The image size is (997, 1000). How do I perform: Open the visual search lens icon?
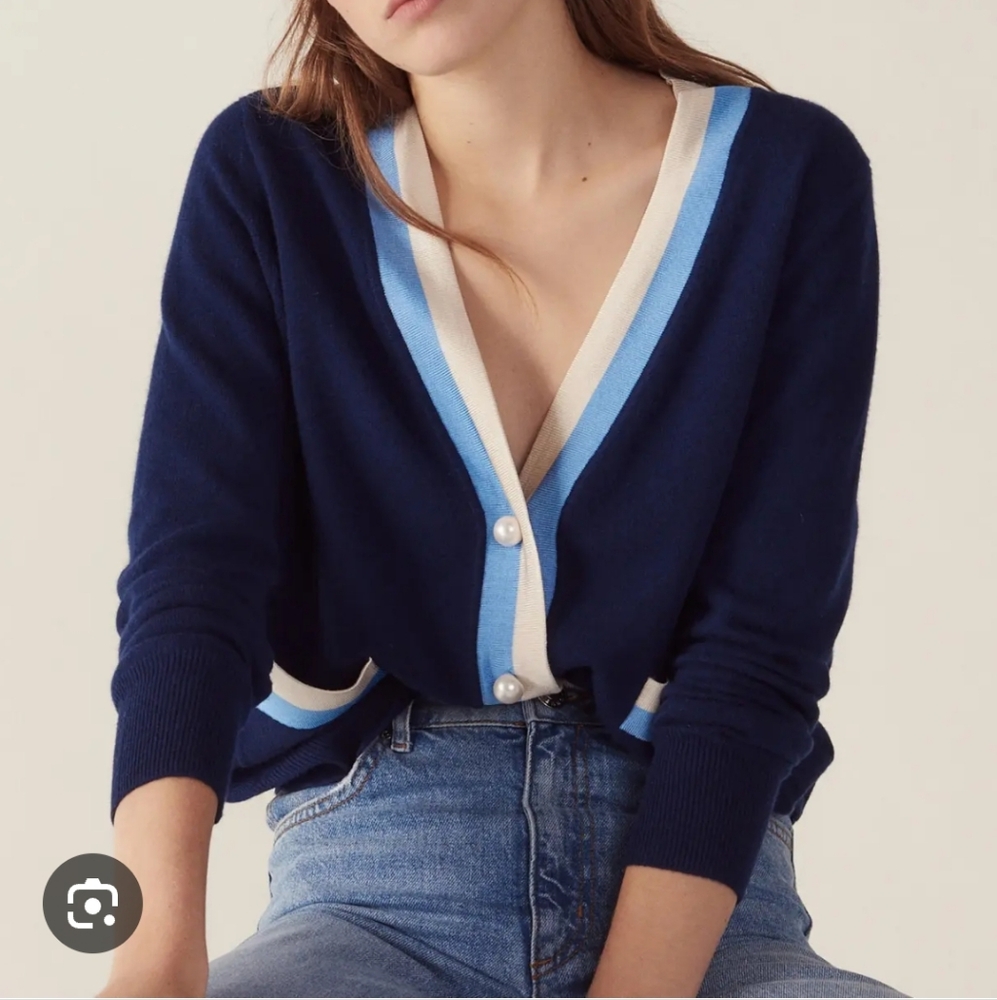(x=92, y=903)
